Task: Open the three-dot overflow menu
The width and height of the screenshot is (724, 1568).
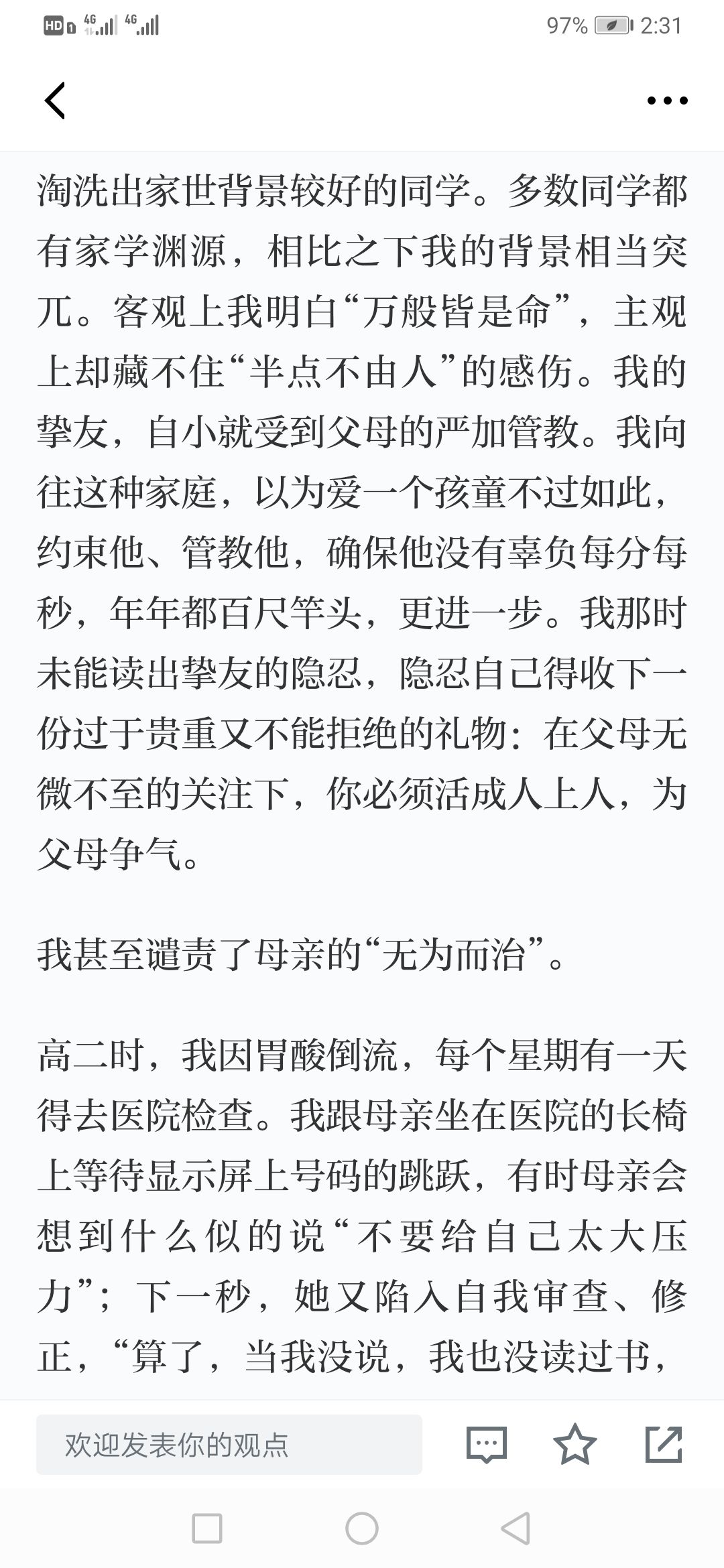Action: [x=667, y=101]
